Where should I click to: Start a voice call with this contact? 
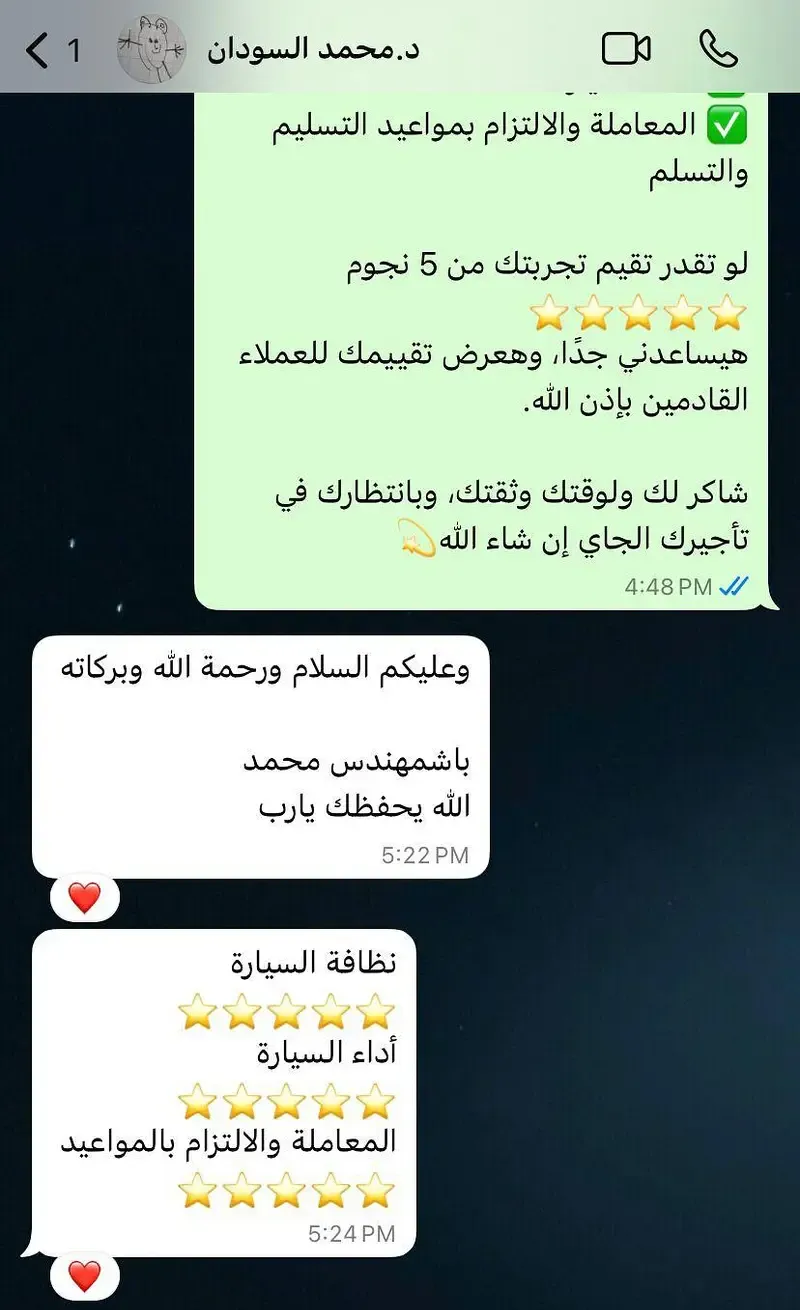pyautogui.click(x=718, y=49)
